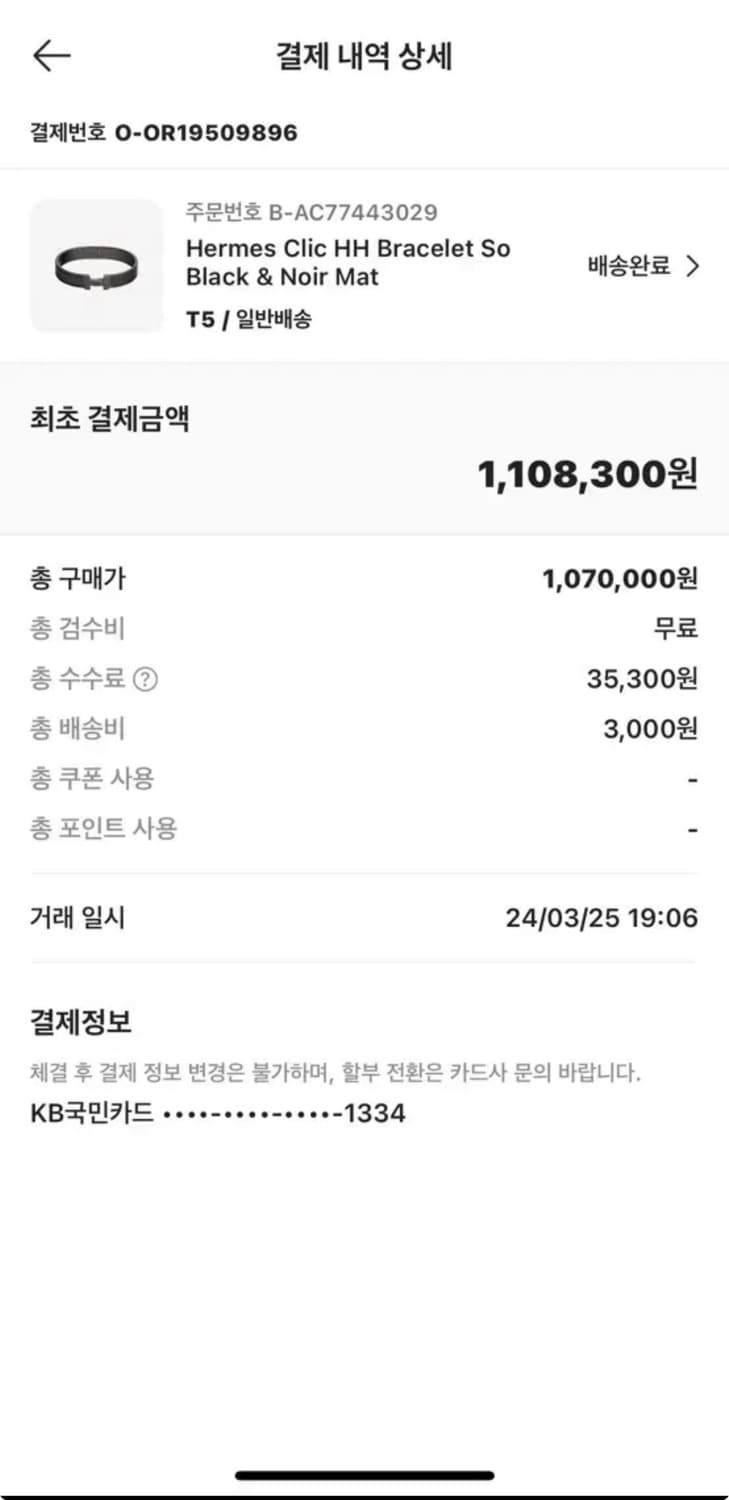The height and width of the screenshot is (1500, 729).
Task: Click the 배송완료 chevron arrow
Action: (691, 267)
